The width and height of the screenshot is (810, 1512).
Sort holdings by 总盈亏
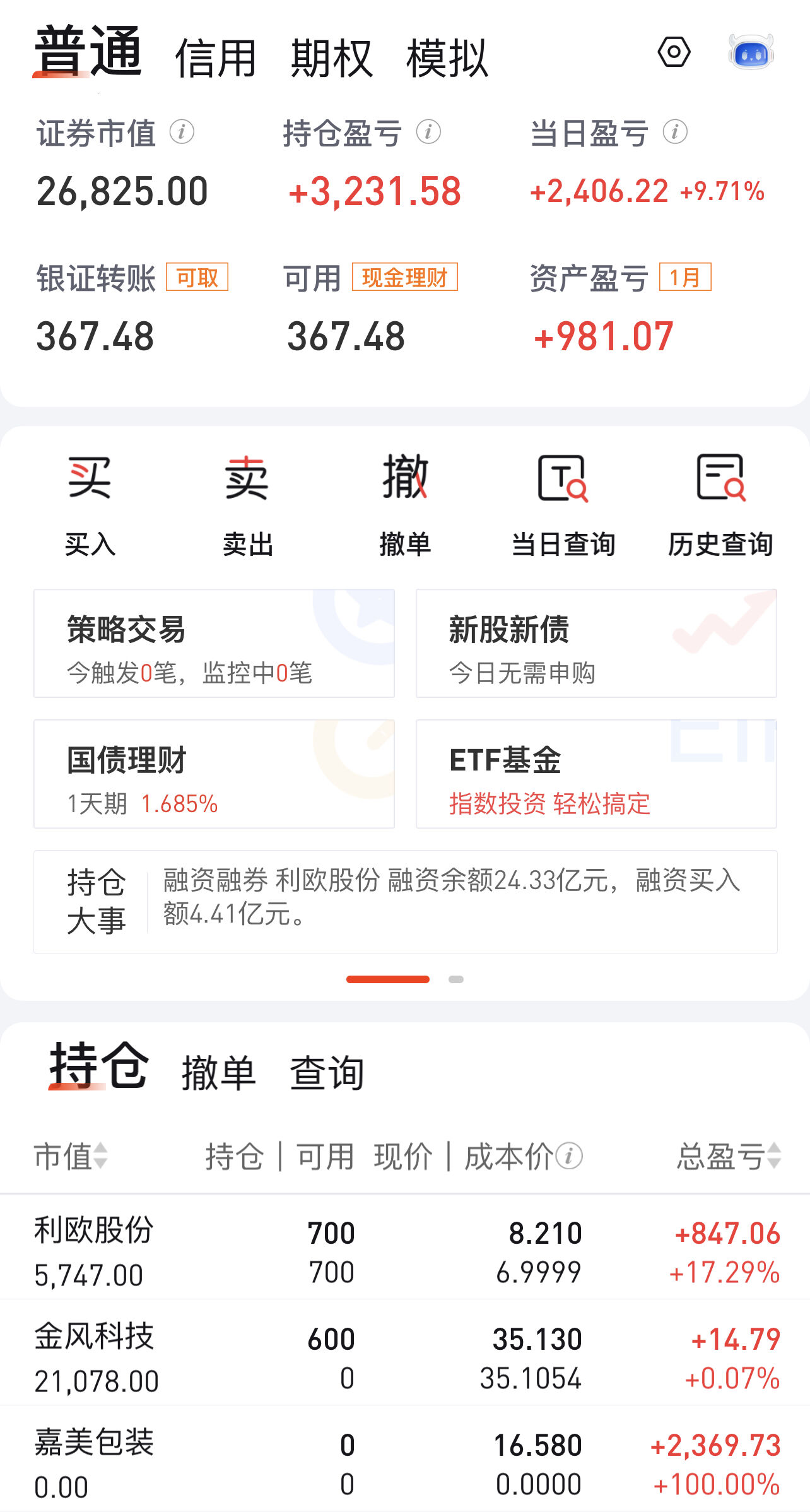pyautogui.click(x=729, y=1156)
